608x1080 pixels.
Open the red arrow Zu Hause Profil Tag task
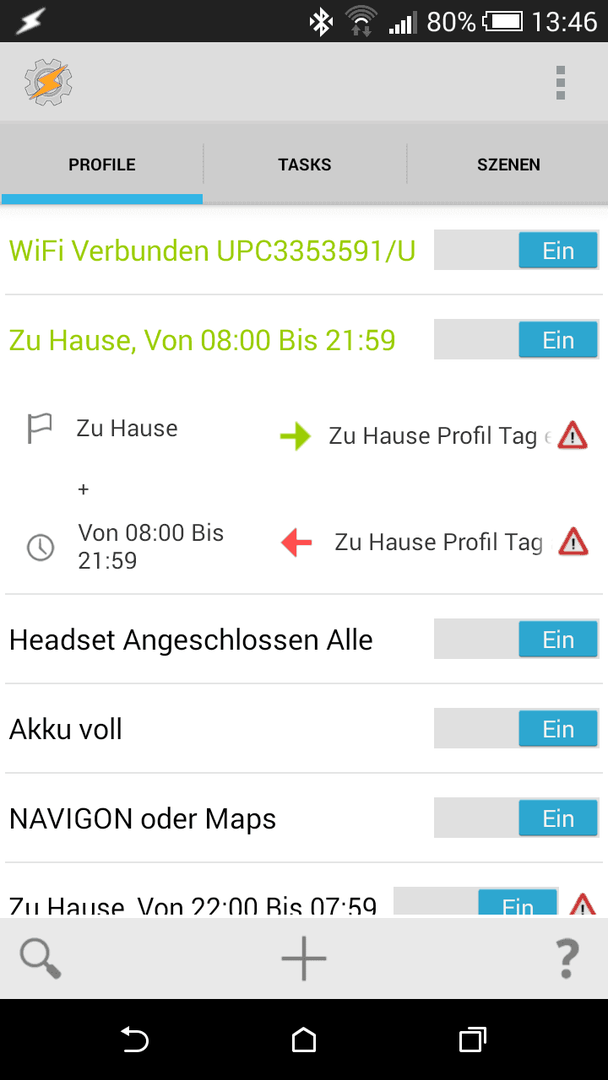(434, 543)
